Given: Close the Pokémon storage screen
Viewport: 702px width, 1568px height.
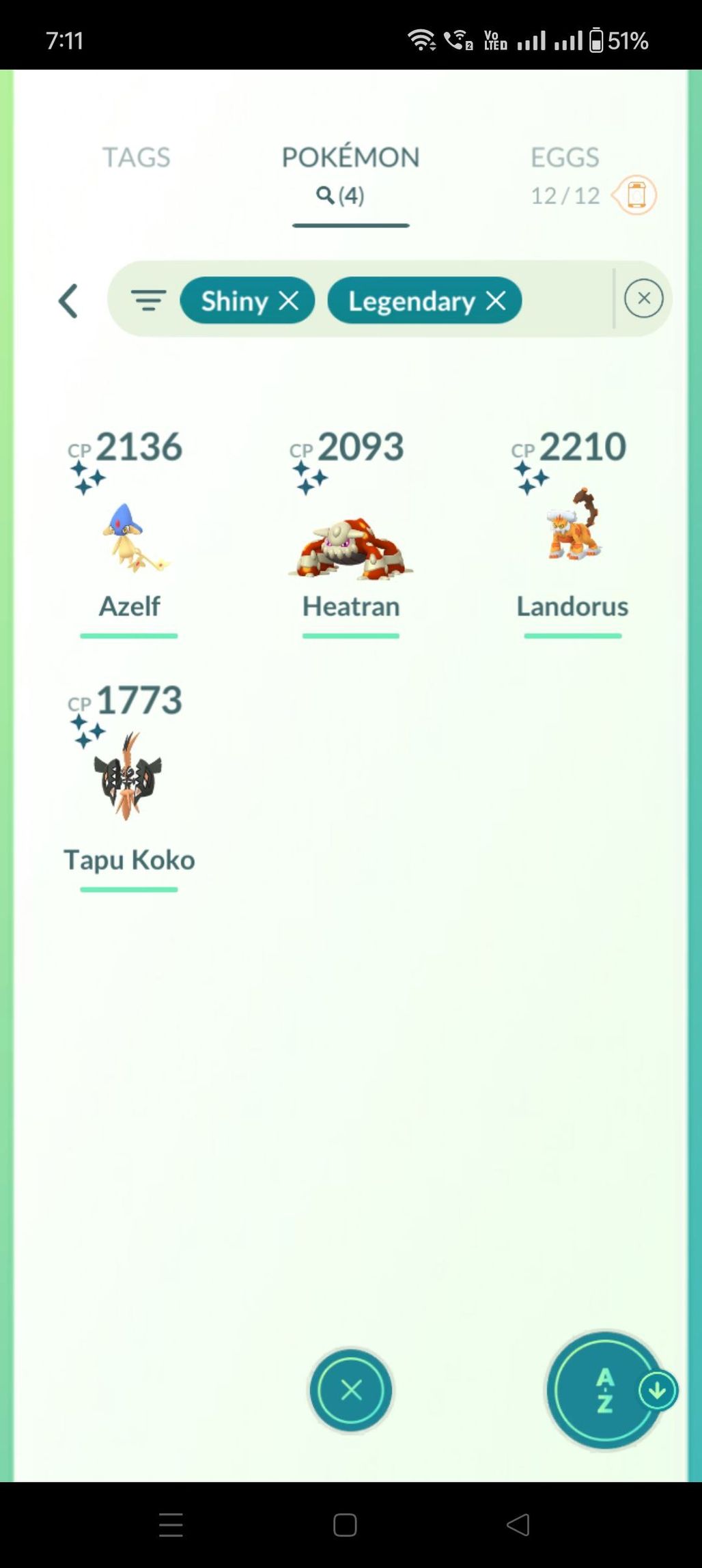Looking at the screenshot, I should (x=351, y=1390).
